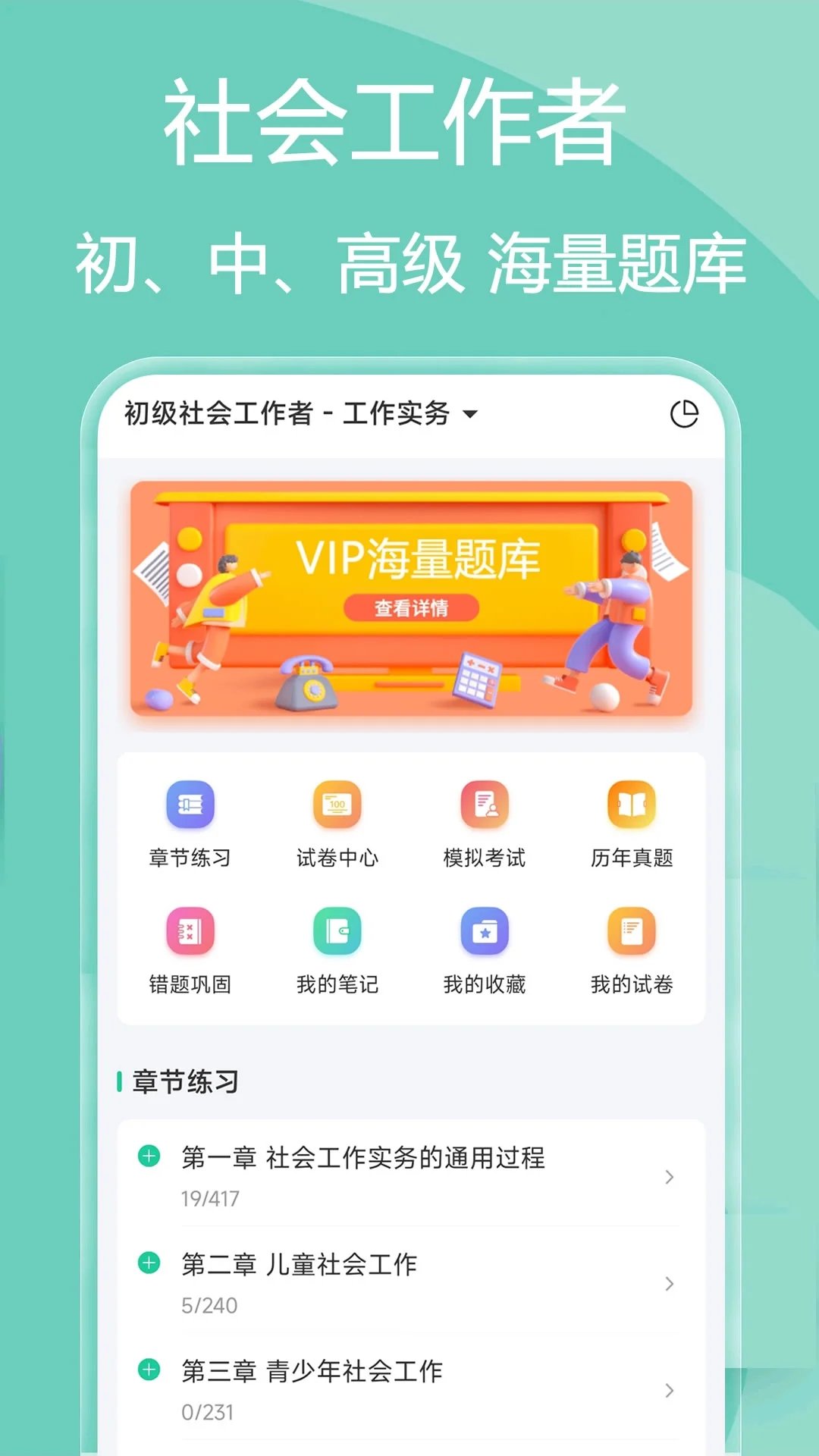The image size is (819, 1456).
Task: Open the 章节练习 chapter practice icon
Action: (189, 805)
